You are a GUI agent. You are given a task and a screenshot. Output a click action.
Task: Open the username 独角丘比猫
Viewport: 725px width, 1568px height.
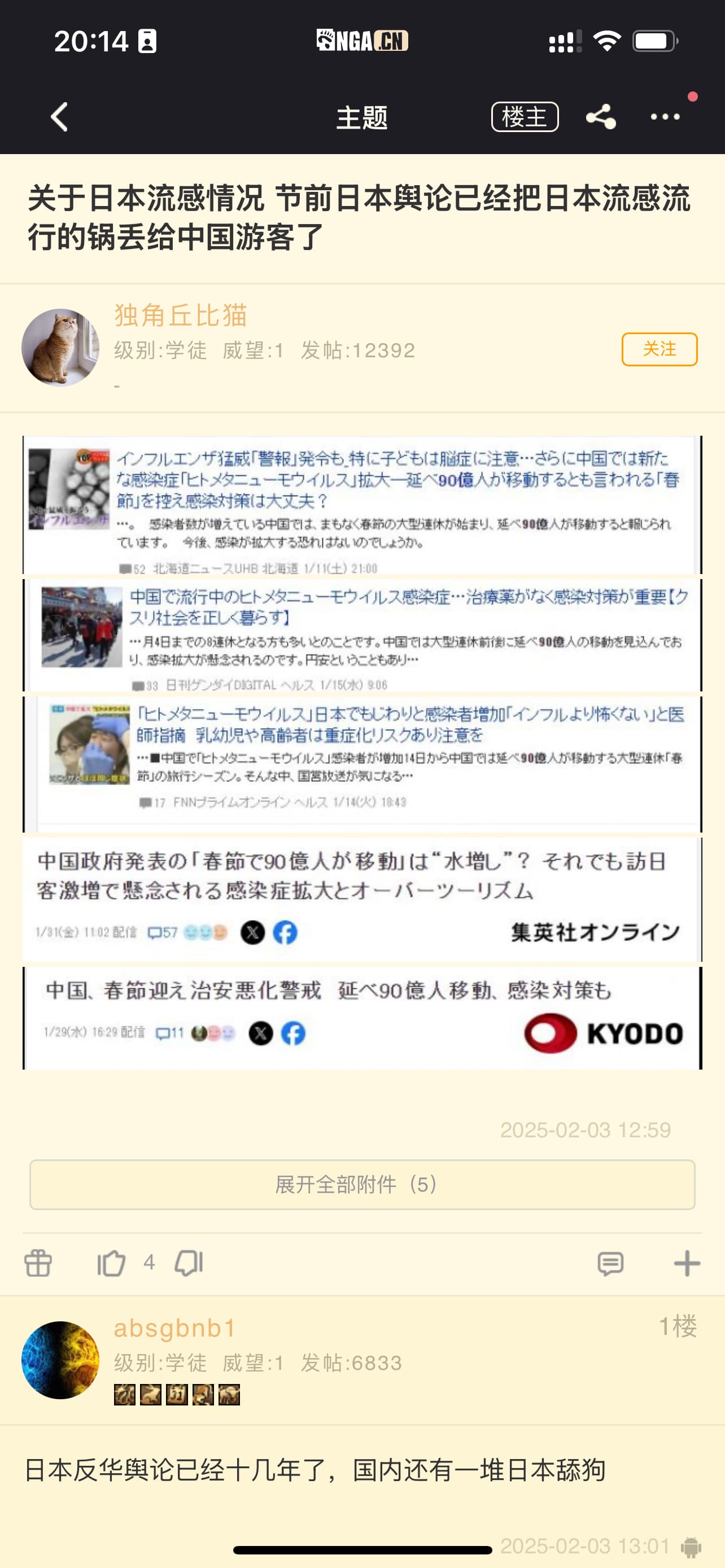(x=180, y=316)
